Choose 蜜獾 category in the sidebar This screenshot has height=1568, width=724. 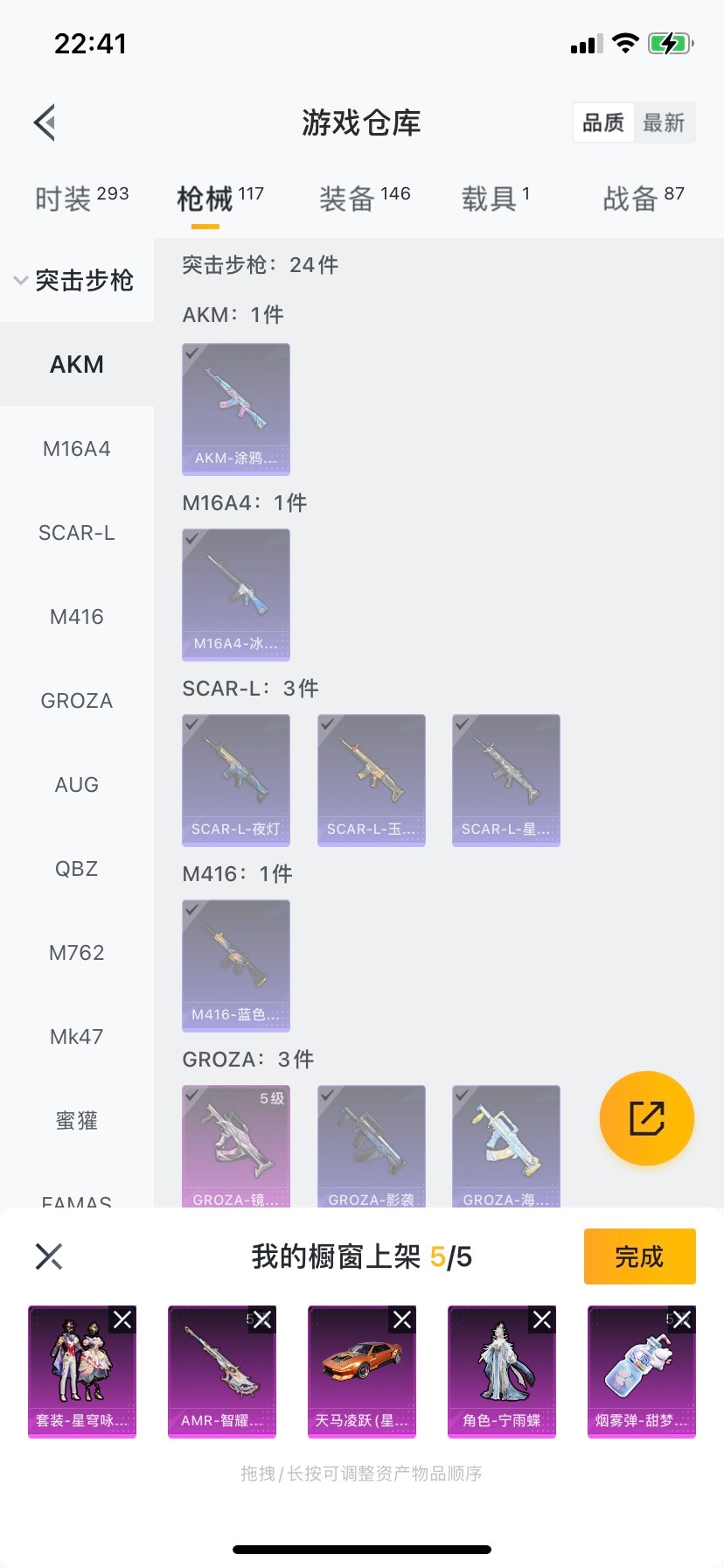tap(76, 1120)
